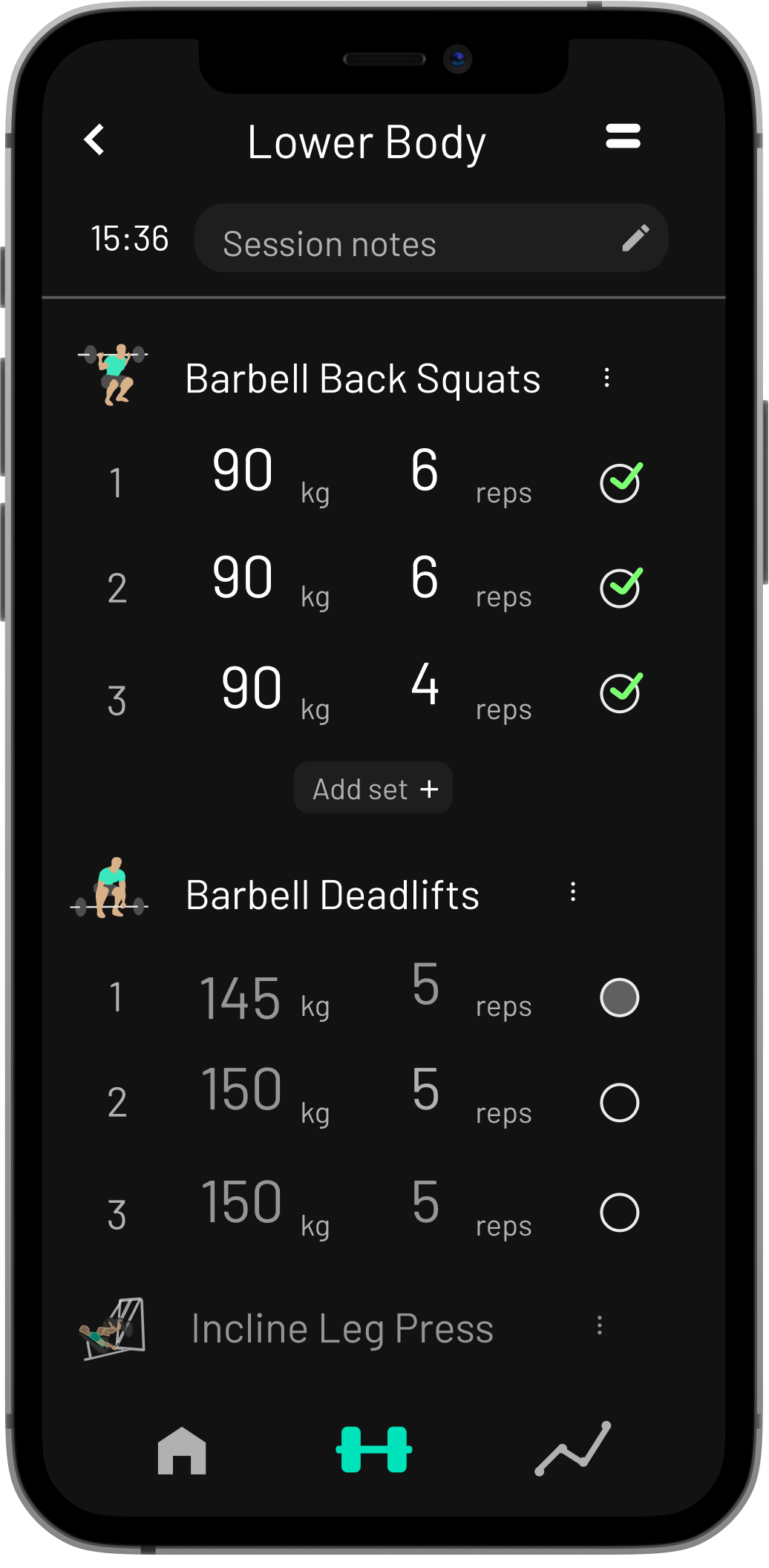Change the reps for squats set 3
The image size is (769, 1568).
(425, 684)
